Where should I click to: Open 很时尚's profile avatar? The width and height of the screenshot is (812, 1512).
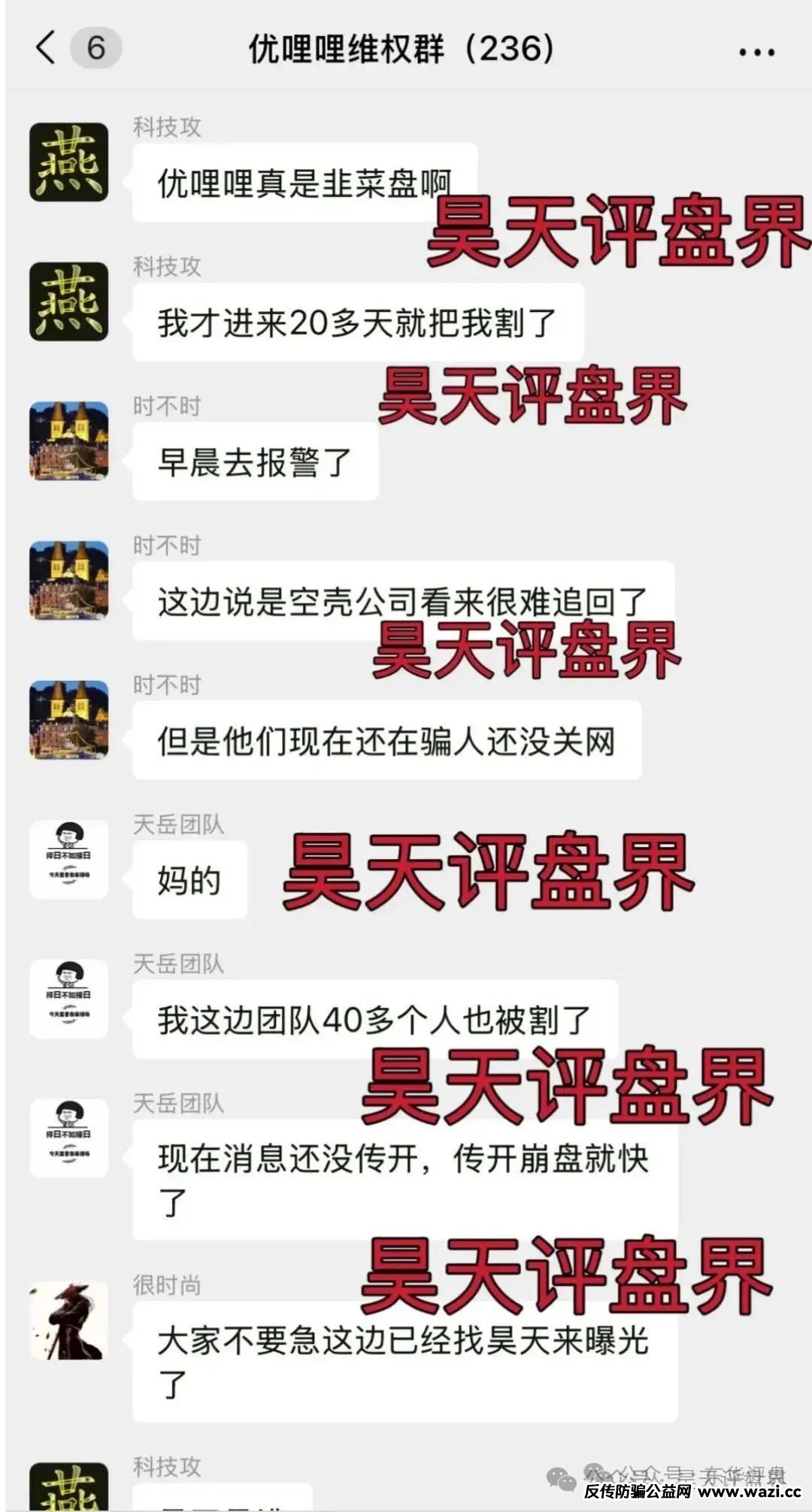click(x=68, y=1321)
